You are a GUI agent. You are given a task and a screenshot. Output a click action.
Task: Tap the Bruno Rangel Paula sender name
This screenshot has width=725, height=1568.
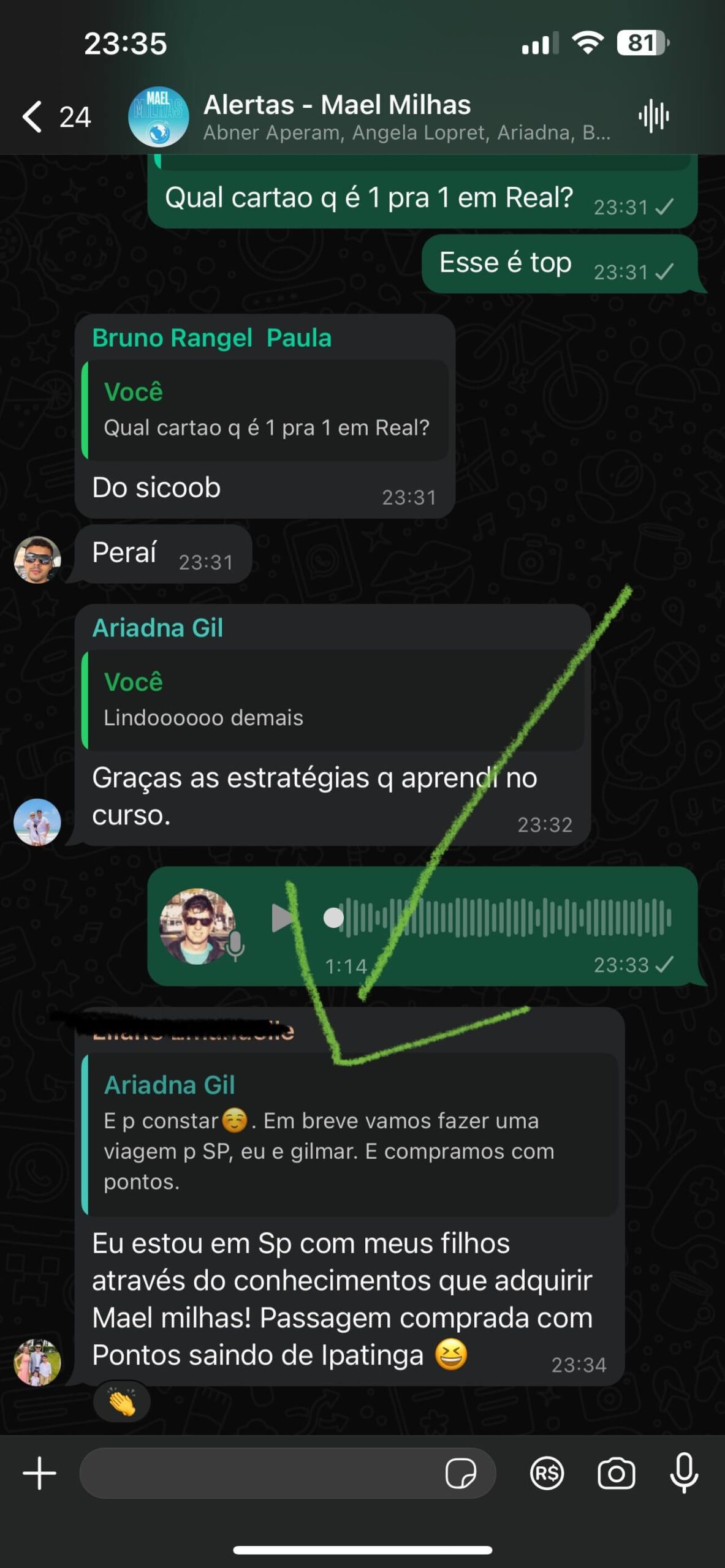tap(211, 337)
